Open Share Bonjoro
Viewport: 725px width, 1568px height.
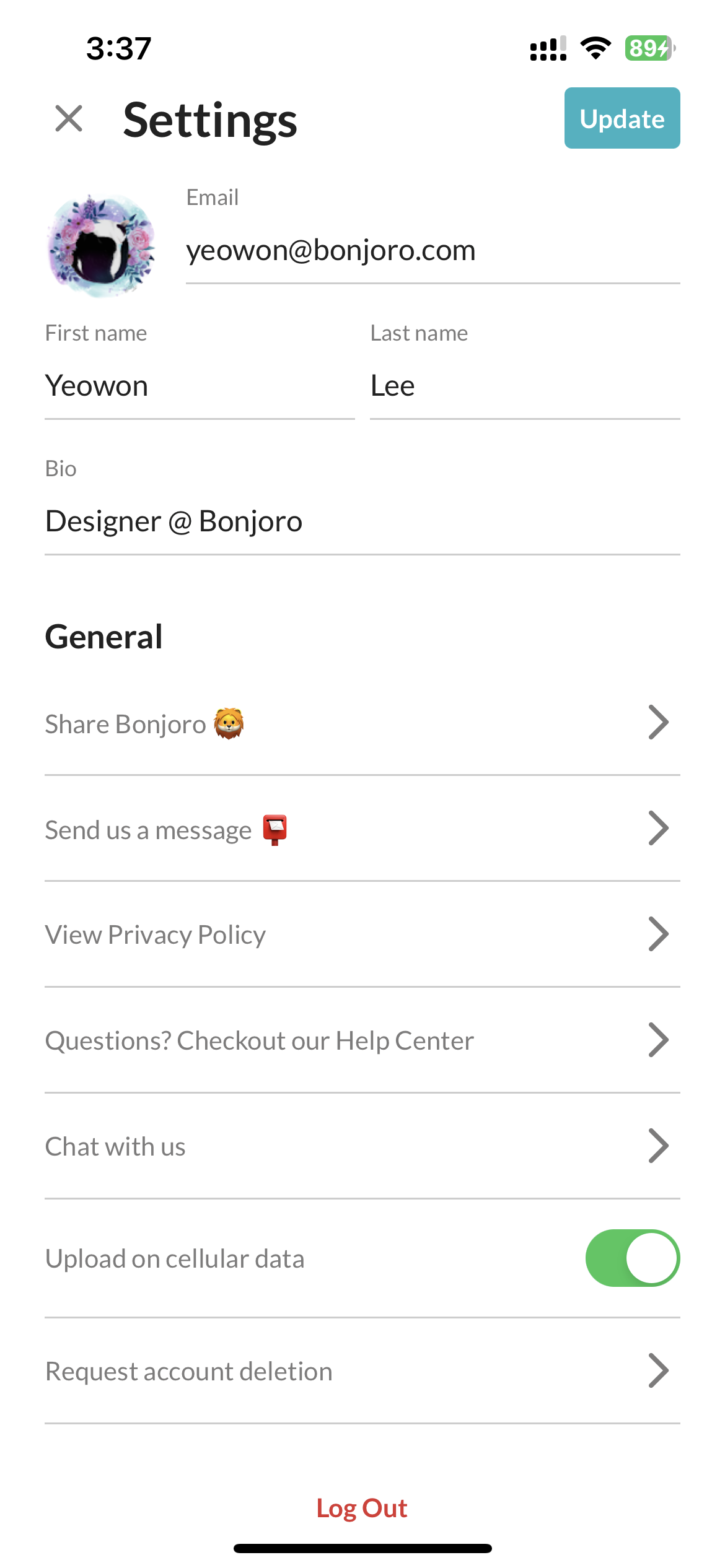pyautogui.click(x=362, y=723)
